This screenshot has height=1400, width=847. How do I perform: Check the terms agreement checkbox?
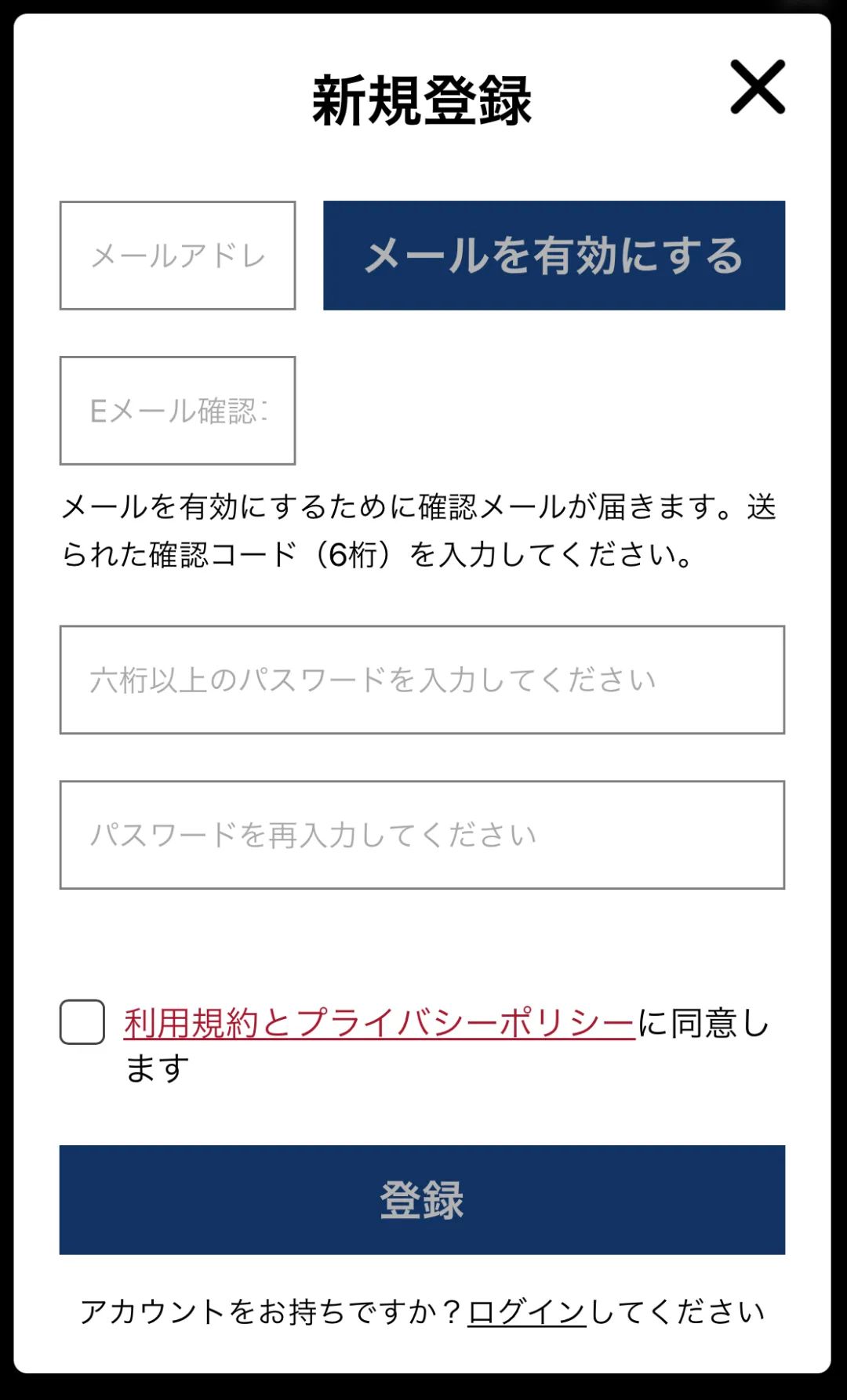pos(82,1022)
